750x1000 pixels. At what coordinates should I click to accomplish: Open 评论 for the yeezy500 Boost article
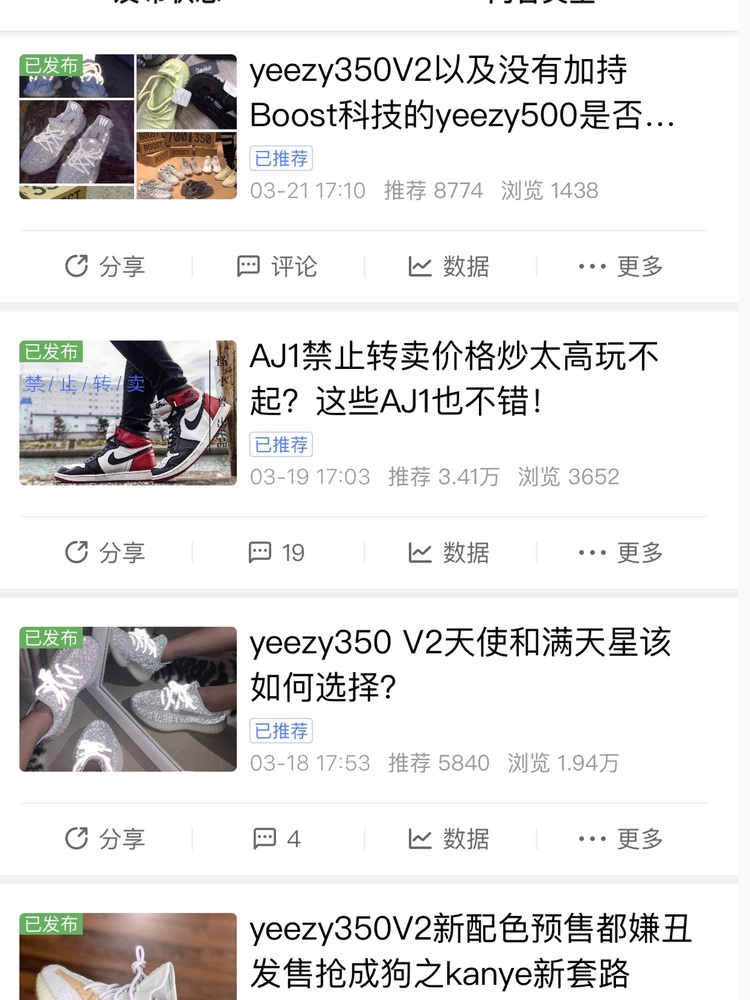pyautogui.click(x=277, y=266)
